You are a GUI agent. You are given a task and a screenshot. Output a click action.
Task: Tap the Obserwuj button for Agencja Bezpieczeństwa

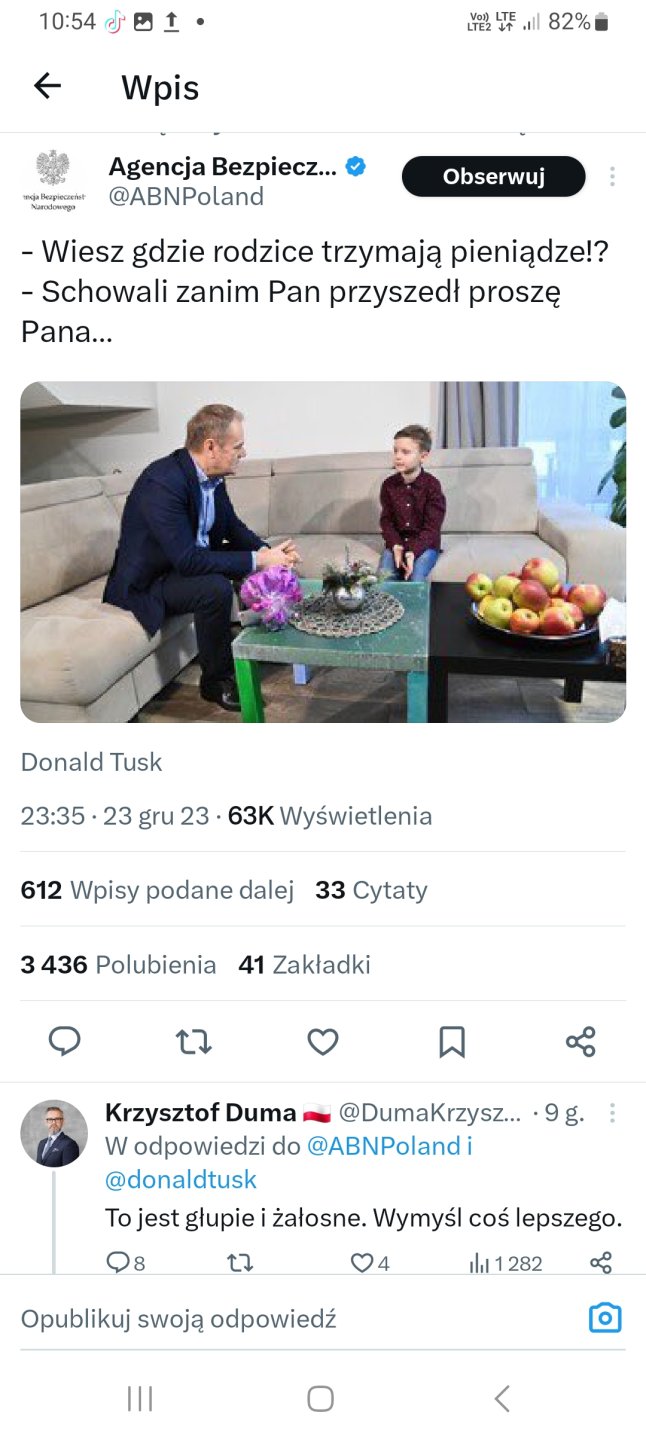[x=493, y=177]
